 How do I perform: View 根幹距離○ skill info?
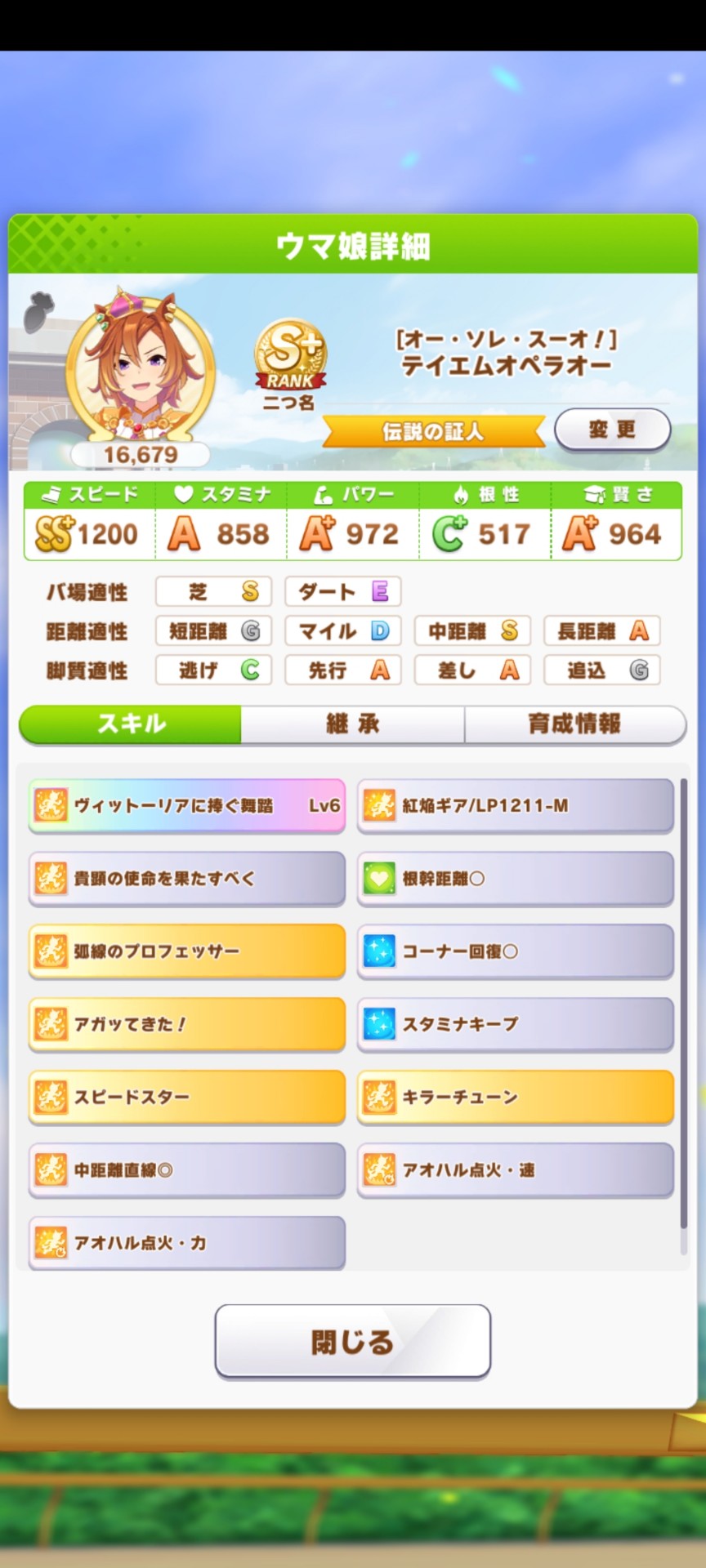pyautogui.click(x=516, y=878)
